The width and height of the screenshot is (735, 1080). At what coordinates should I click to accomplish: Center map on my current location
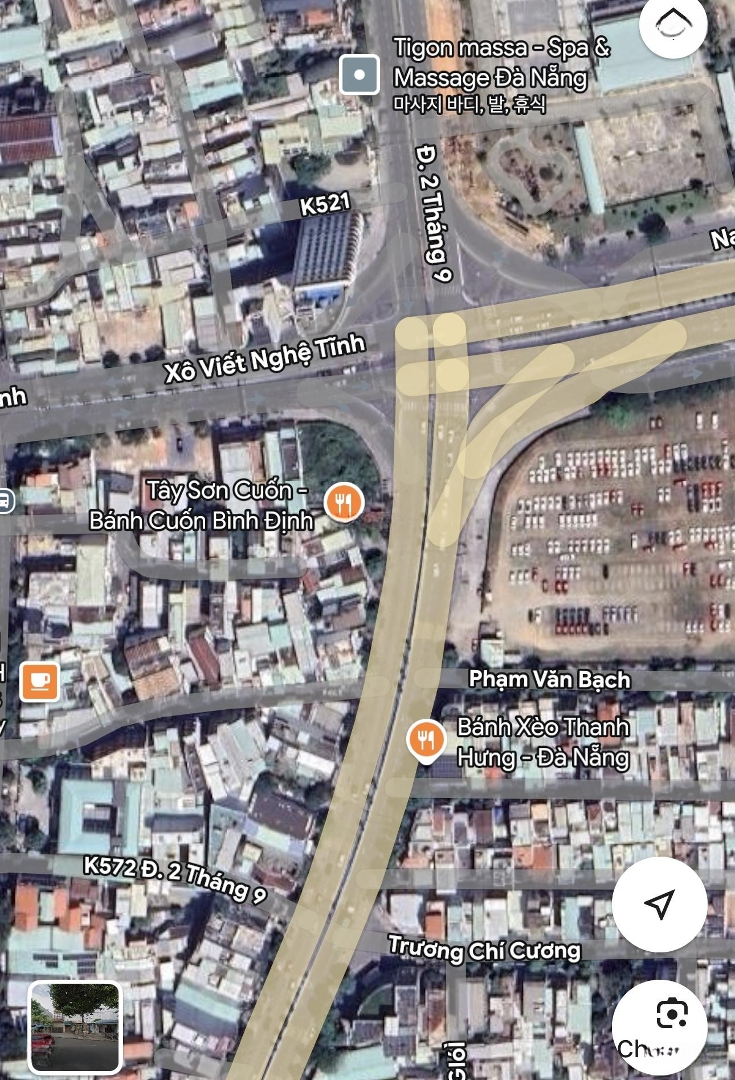[659, 904]
